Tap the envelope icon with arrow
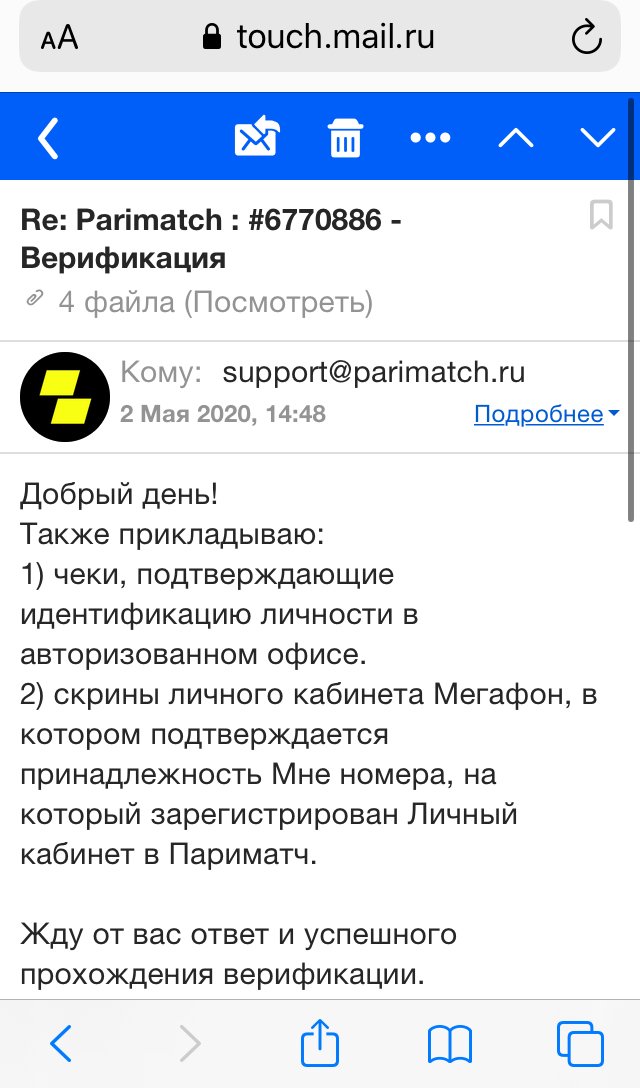640x1088 pixels. pyautogui.click(x=257, y=138)
